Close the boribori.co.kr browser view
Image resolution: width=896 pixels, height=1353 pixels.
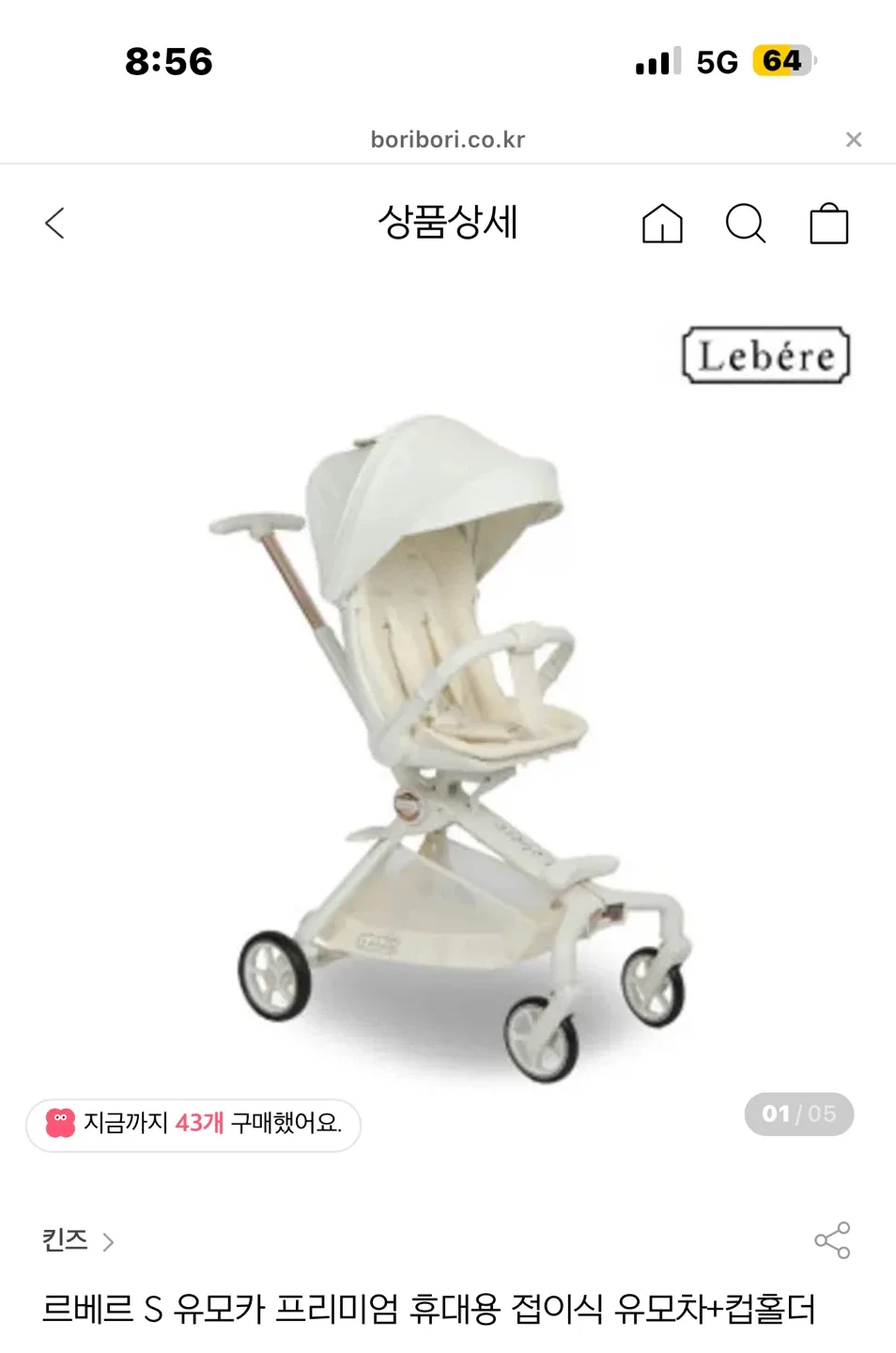click(854, 140)
